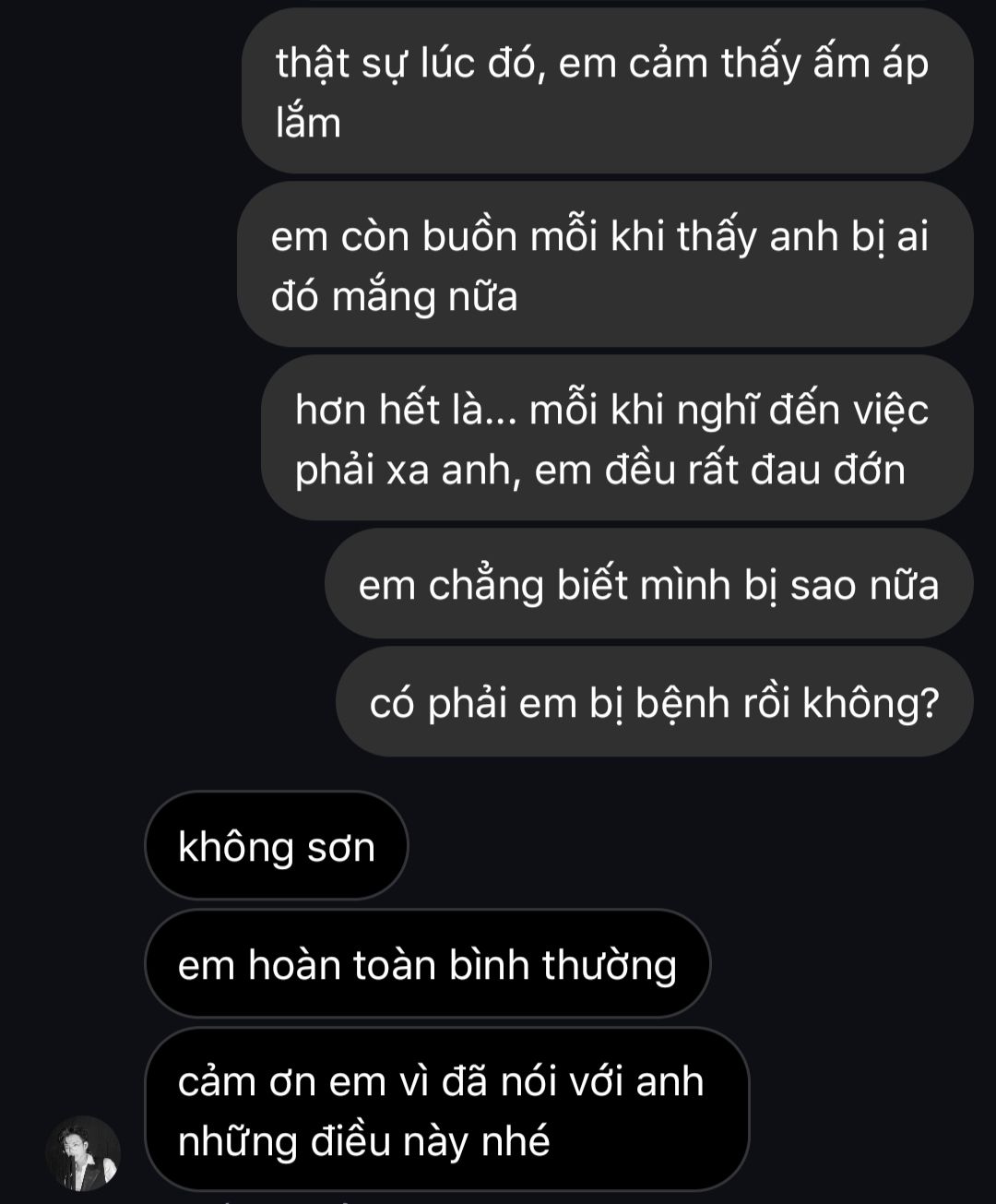This screenshot has height=1204, width=996.
Task: Open the sender's profile picture avatar
Action: (x=83, y=1152)
